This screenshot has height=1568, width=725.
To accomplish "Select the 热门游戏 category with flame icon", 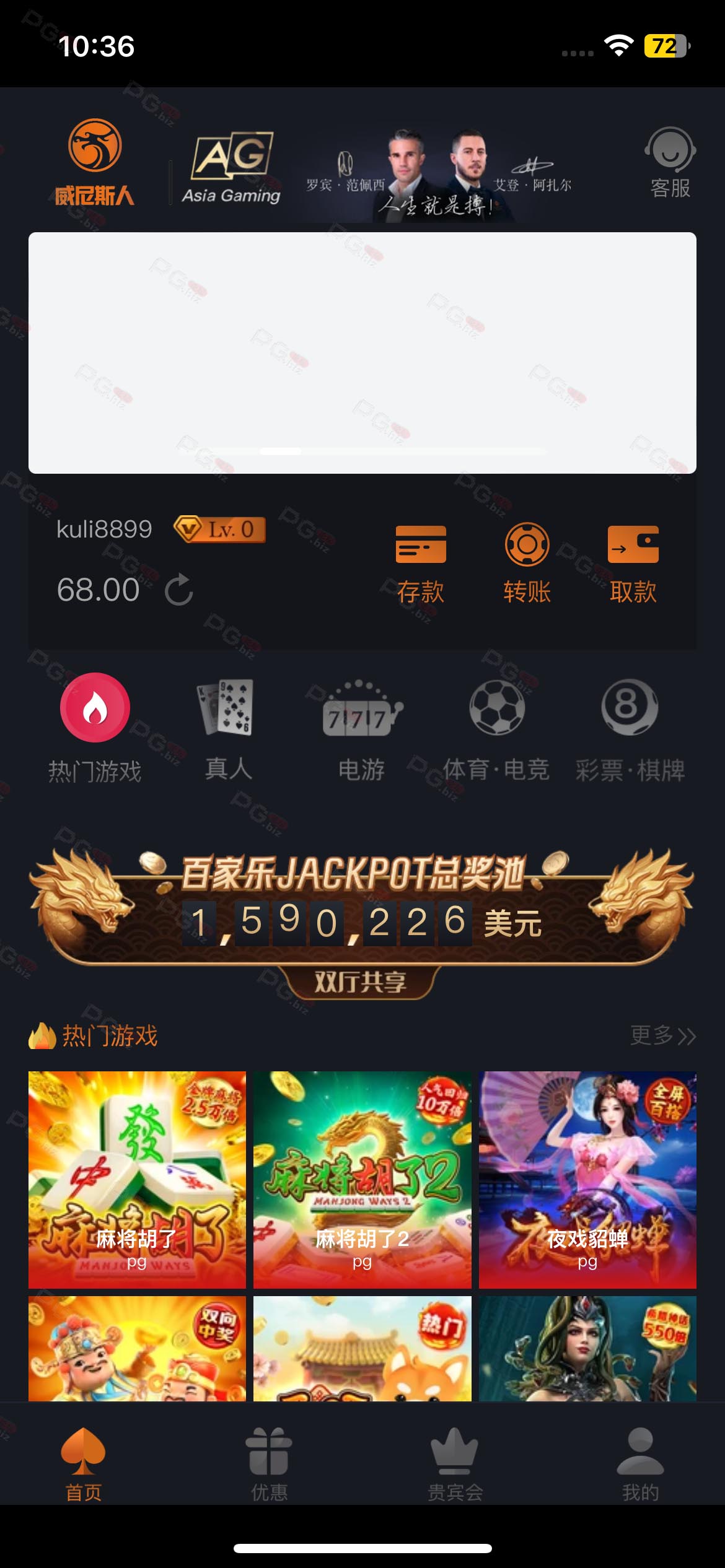I will (95, 728).
